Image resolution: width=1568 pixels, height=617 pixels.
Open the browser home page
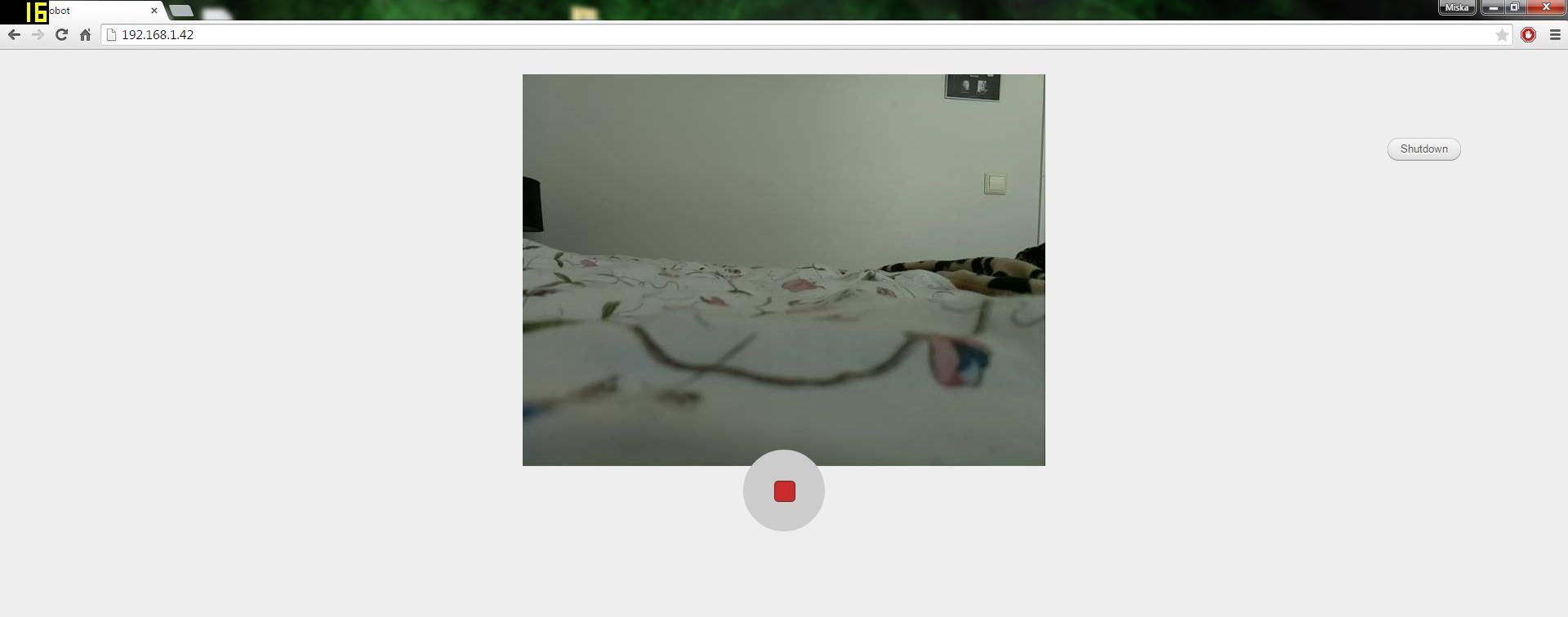[85, 35]
